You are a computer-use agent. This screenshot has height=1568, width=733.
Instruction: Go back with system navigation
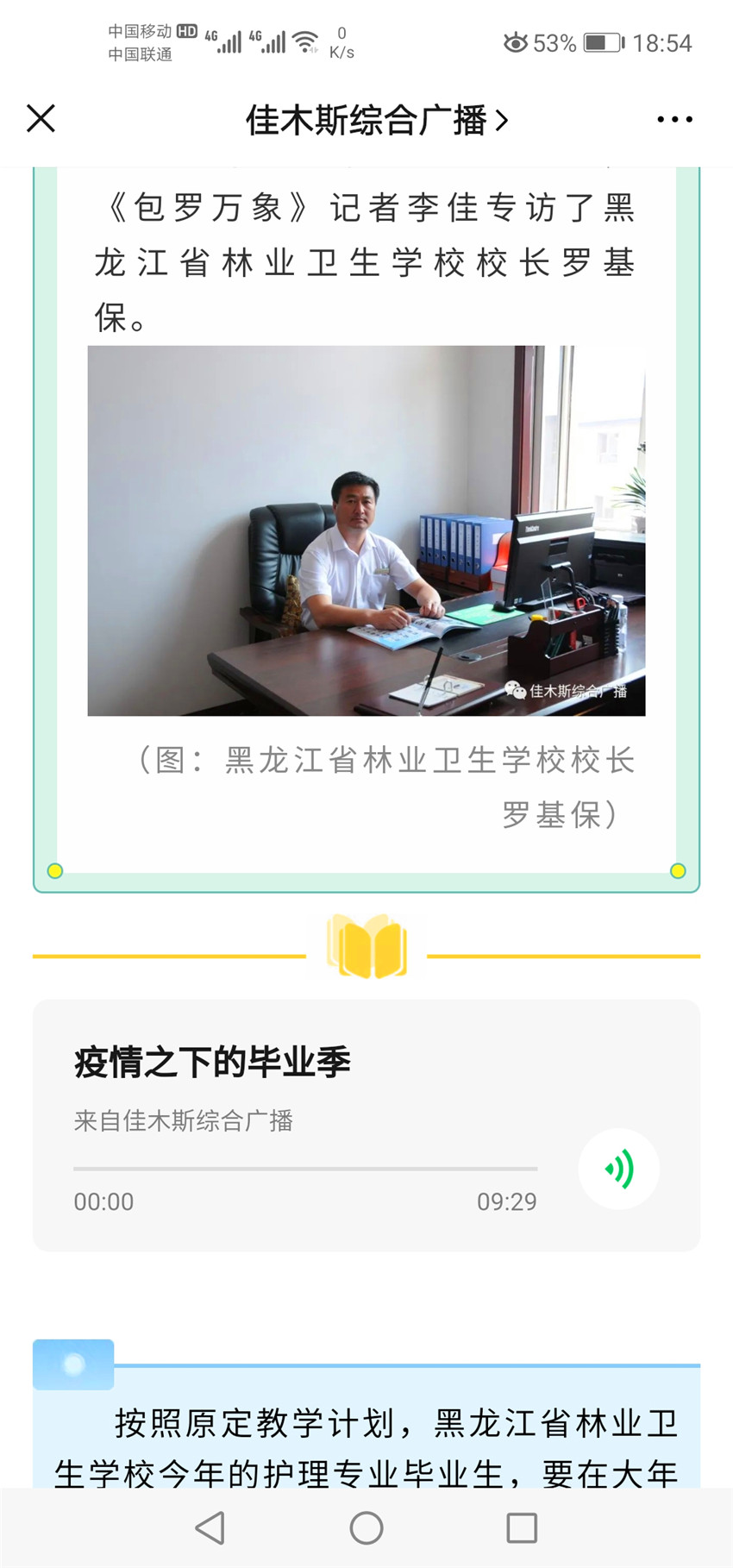point(210,1527)
